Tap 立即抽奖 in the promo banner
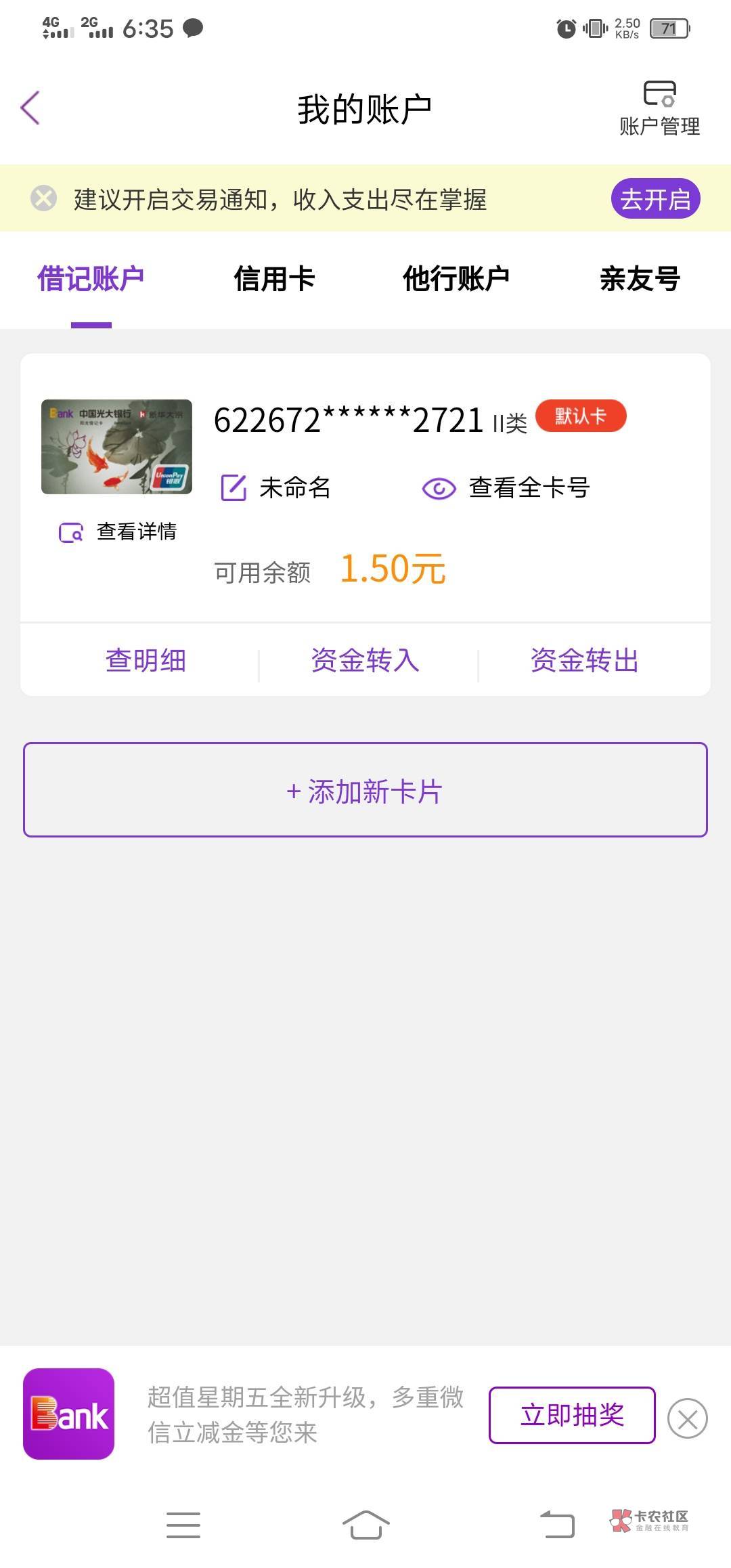The height and width of the screenshot is (1568, 731). pos(572,1415)
